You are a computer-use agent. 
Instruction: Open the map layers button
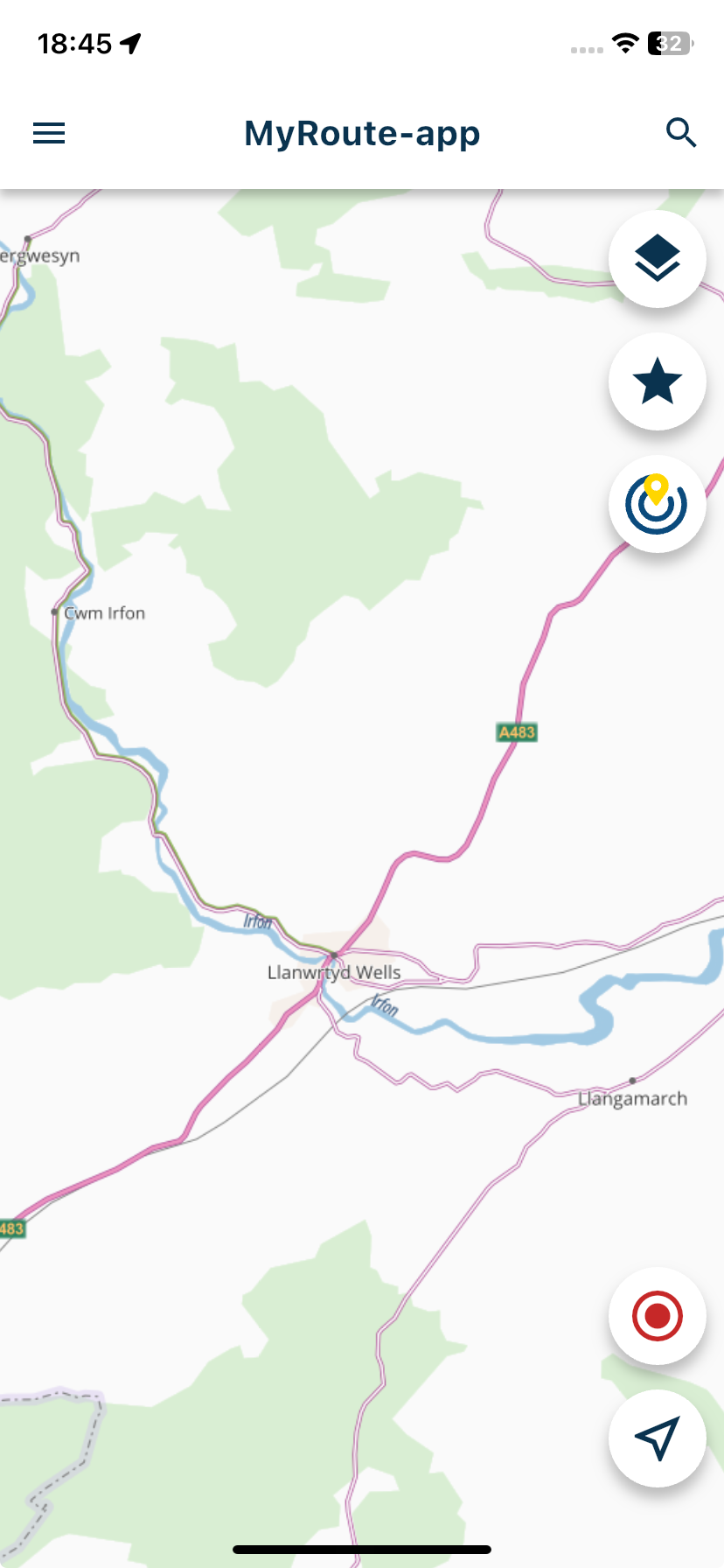(657, 259)
